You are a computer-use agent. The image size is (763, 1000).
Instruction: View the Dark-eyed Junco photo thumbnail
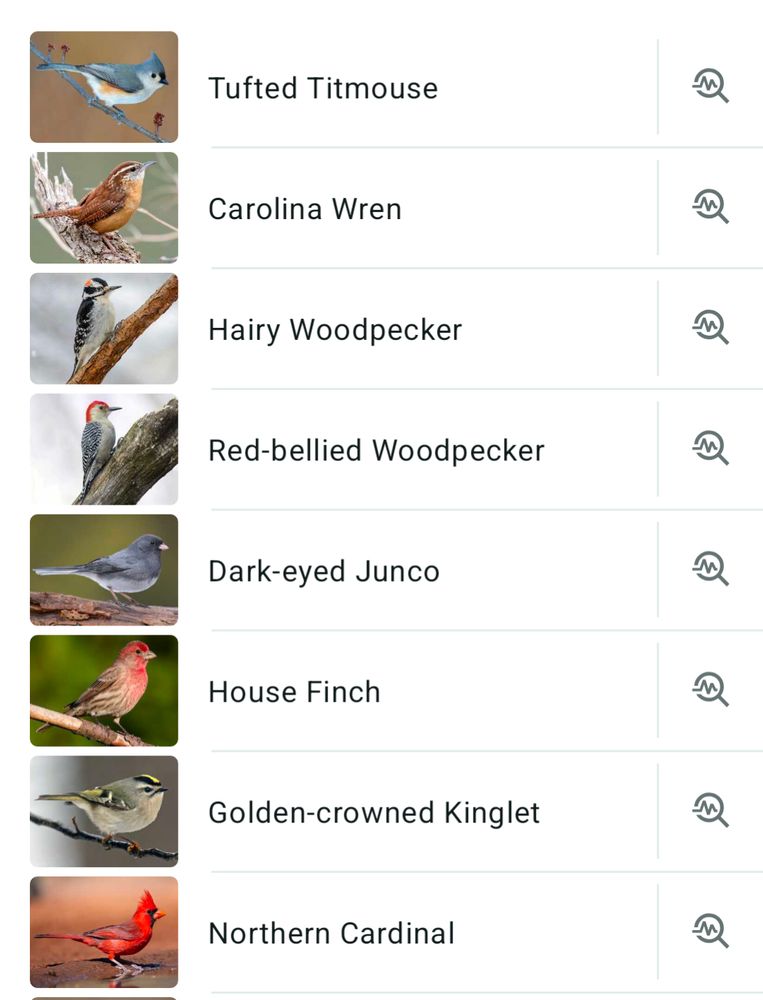pyautogui.click(x=104, y=569)
